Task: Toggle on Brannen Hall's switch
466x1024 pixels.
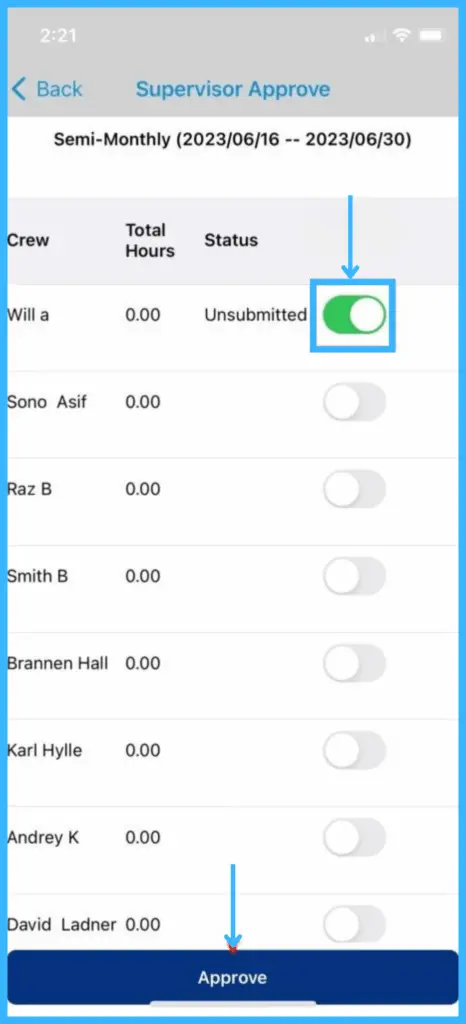Action: click(x=354, y=663)
